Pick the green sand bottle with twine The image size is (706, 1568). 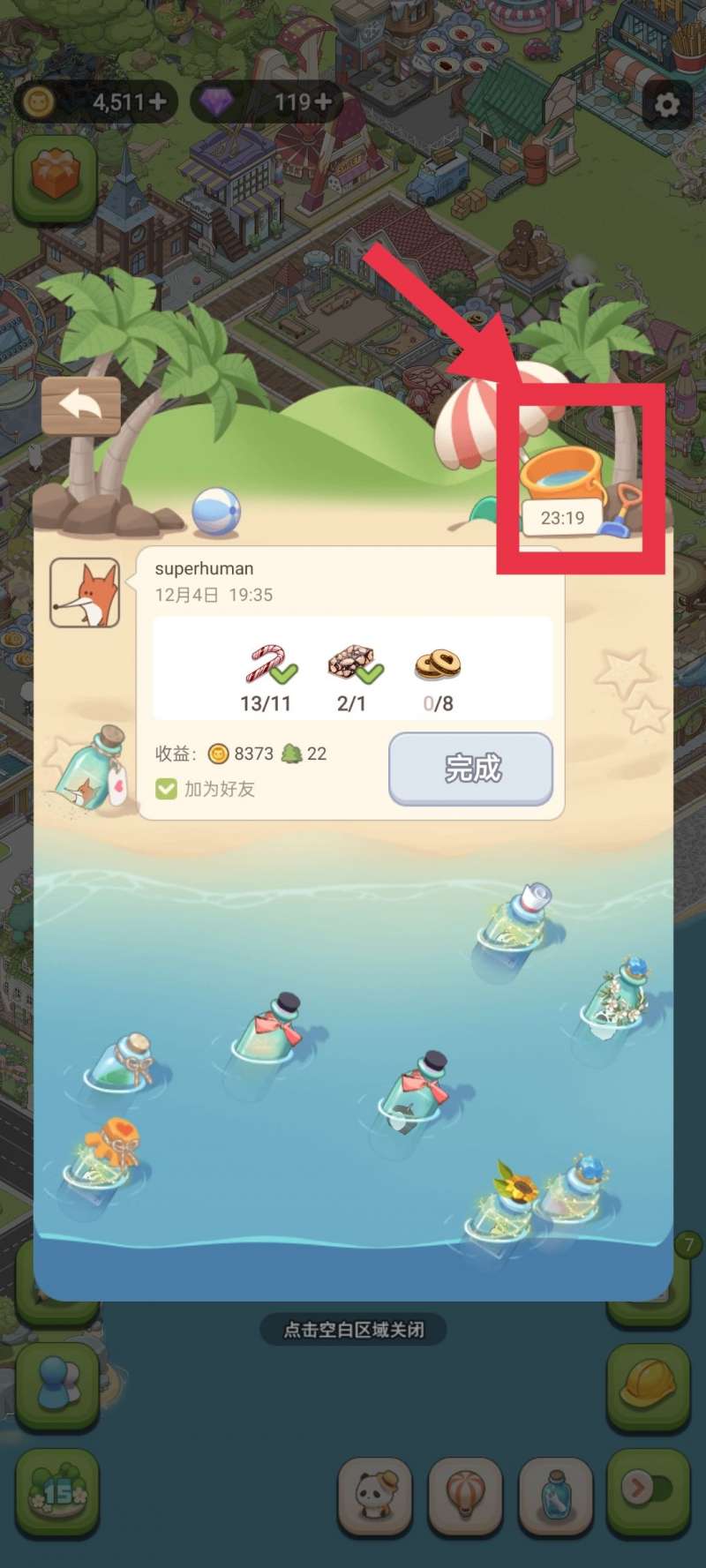(121, 1062)
